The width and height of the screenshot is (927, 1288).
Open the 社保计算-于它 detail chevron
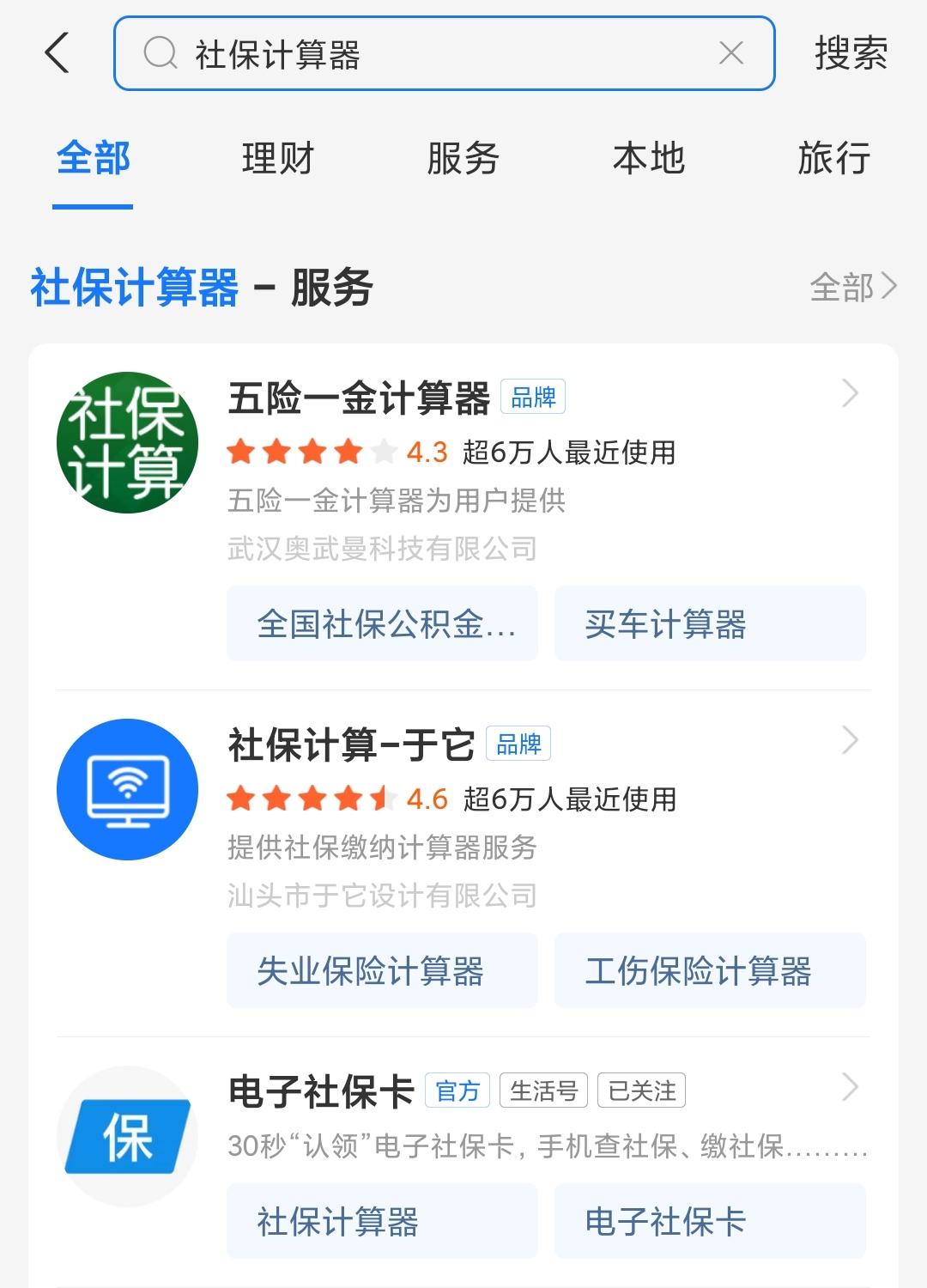point(851,738)
